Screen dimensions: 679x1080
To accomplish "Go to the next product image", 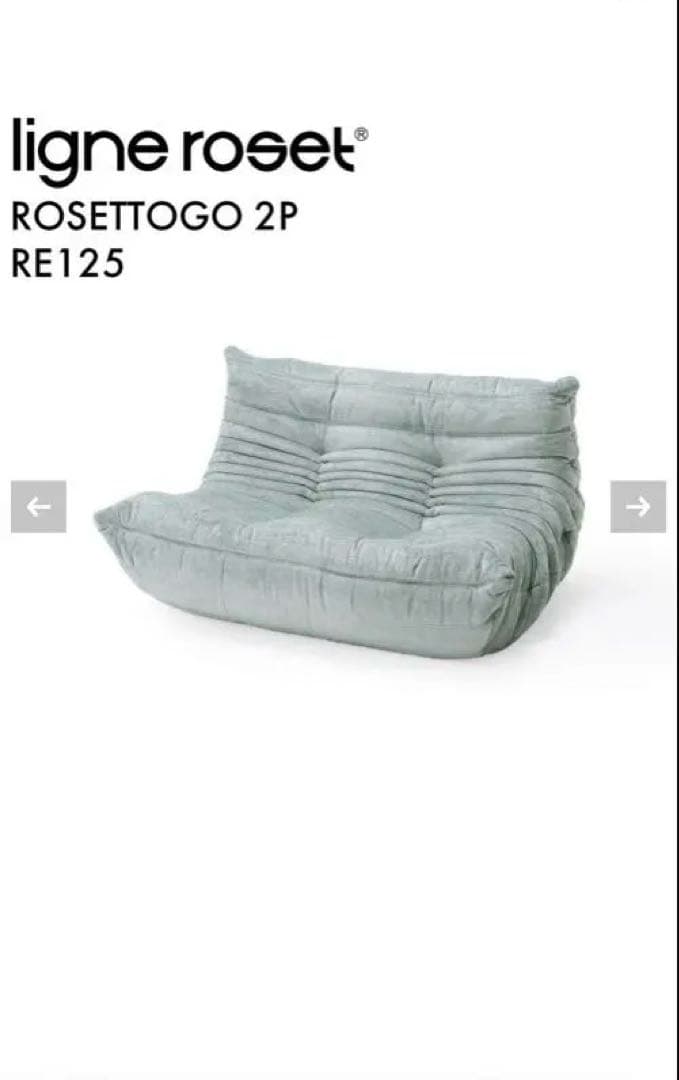I will pos(638,507).
